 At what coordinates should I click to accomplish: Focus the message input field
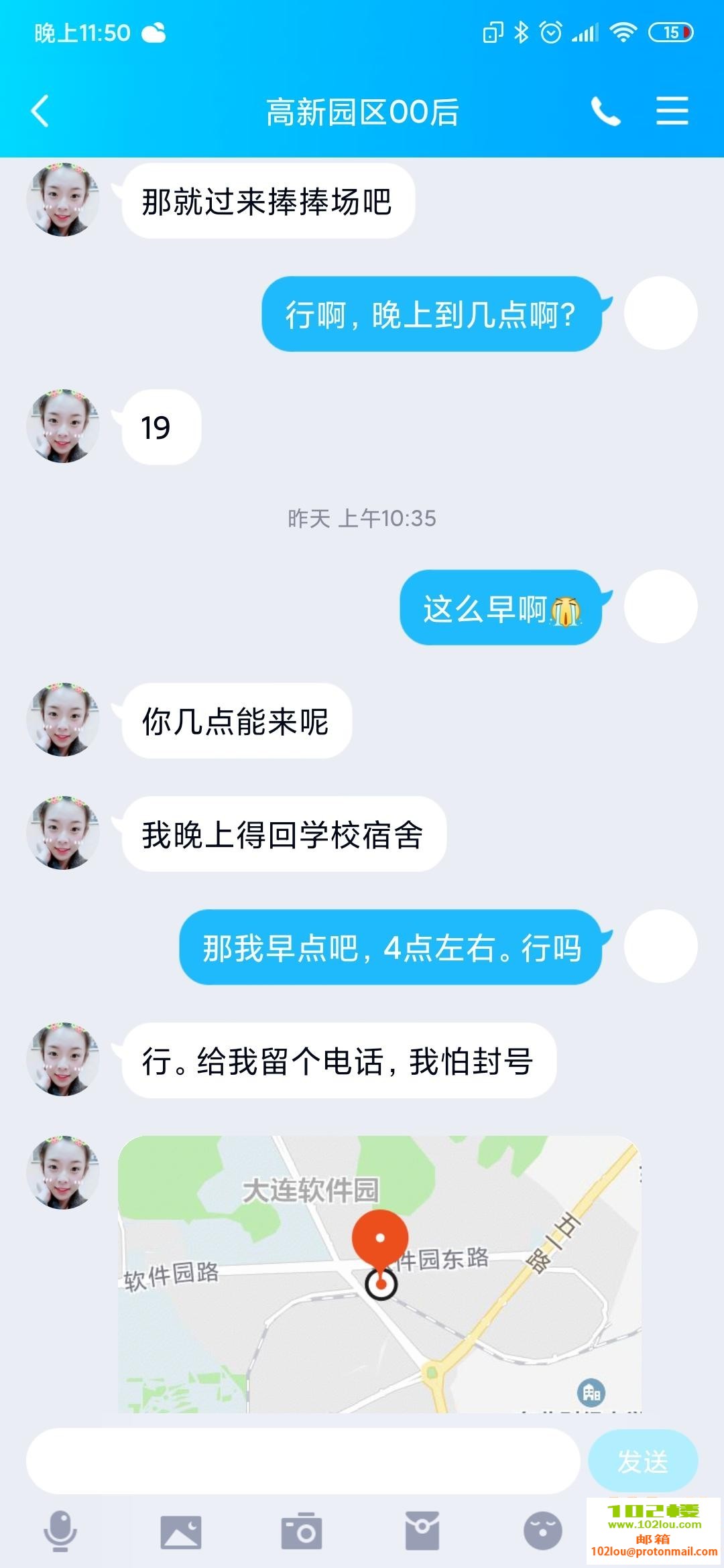[x=302, y=1461]
